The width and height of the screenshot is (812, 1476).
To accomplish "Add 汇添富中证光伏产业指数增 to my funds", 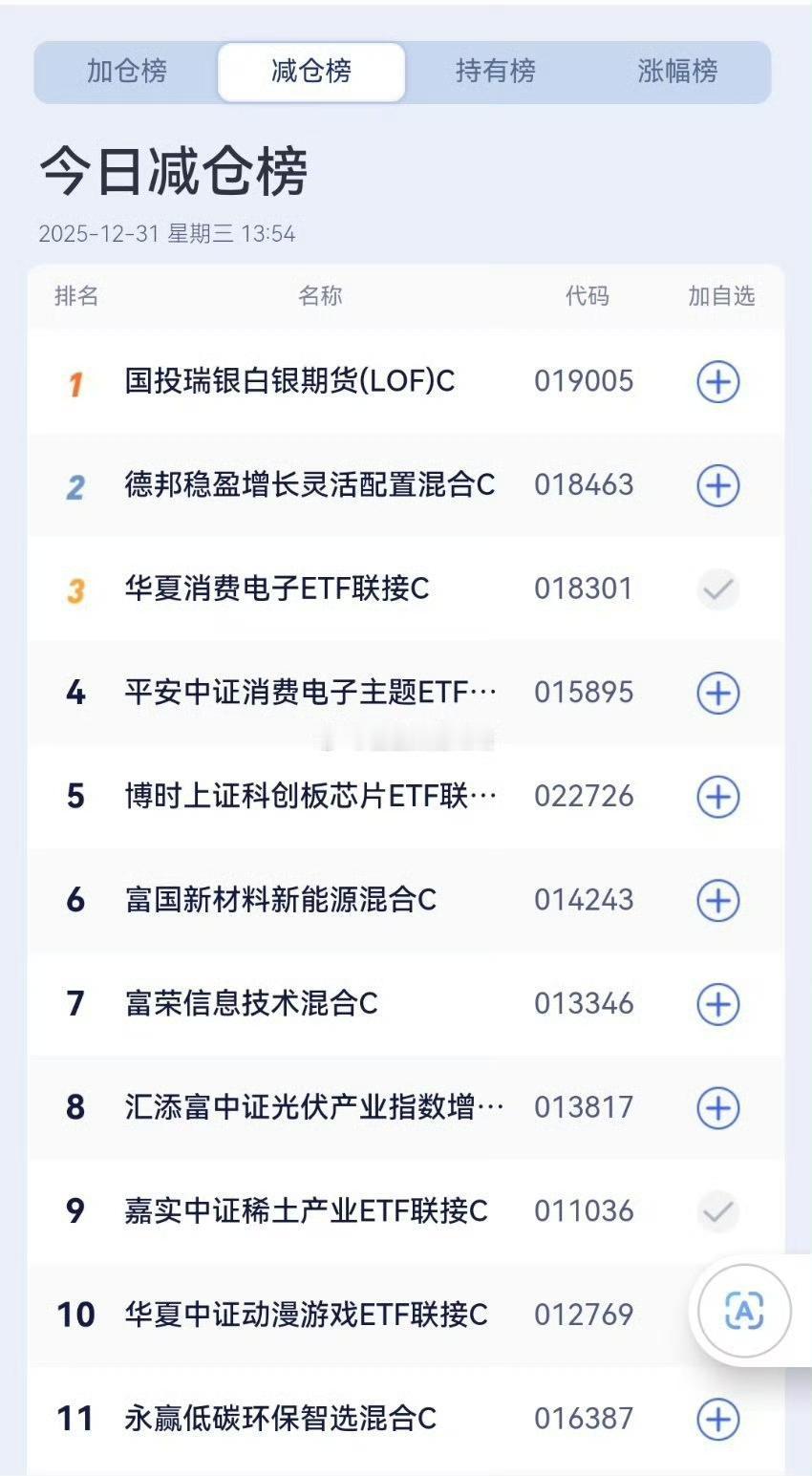I will pos(718,1107).
